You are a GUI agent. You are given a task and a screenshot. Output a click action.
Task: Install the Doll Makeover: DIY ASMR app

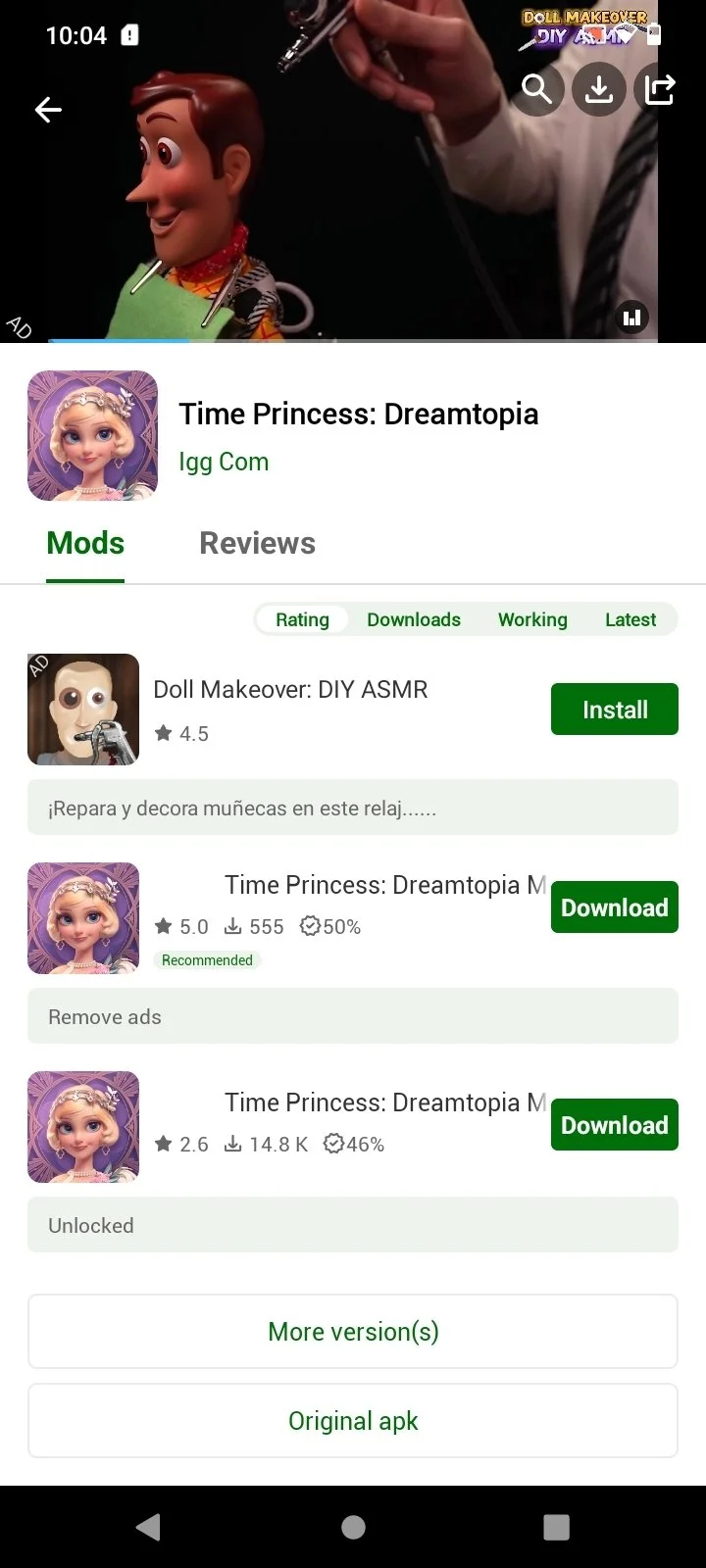(x=615, y=709)
